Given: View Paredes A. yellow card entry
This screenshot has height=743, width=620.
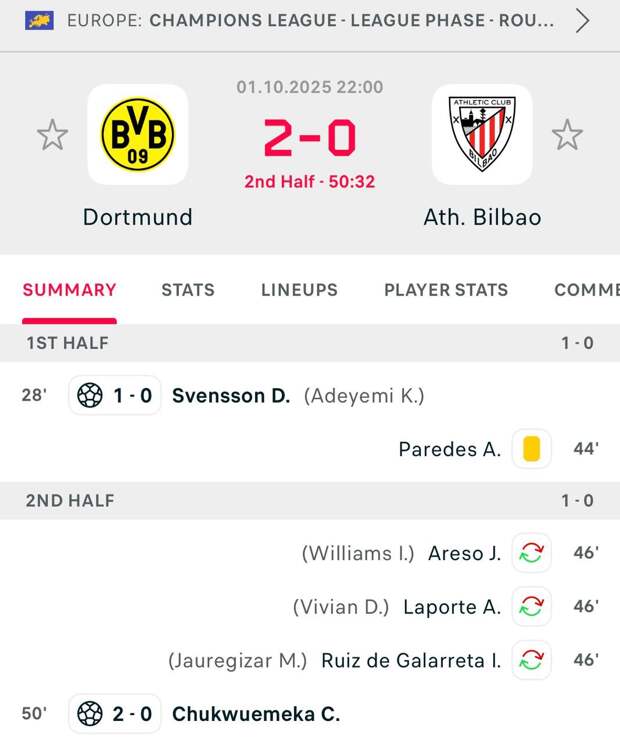Looking at the screenshot, I should point(449,449).
